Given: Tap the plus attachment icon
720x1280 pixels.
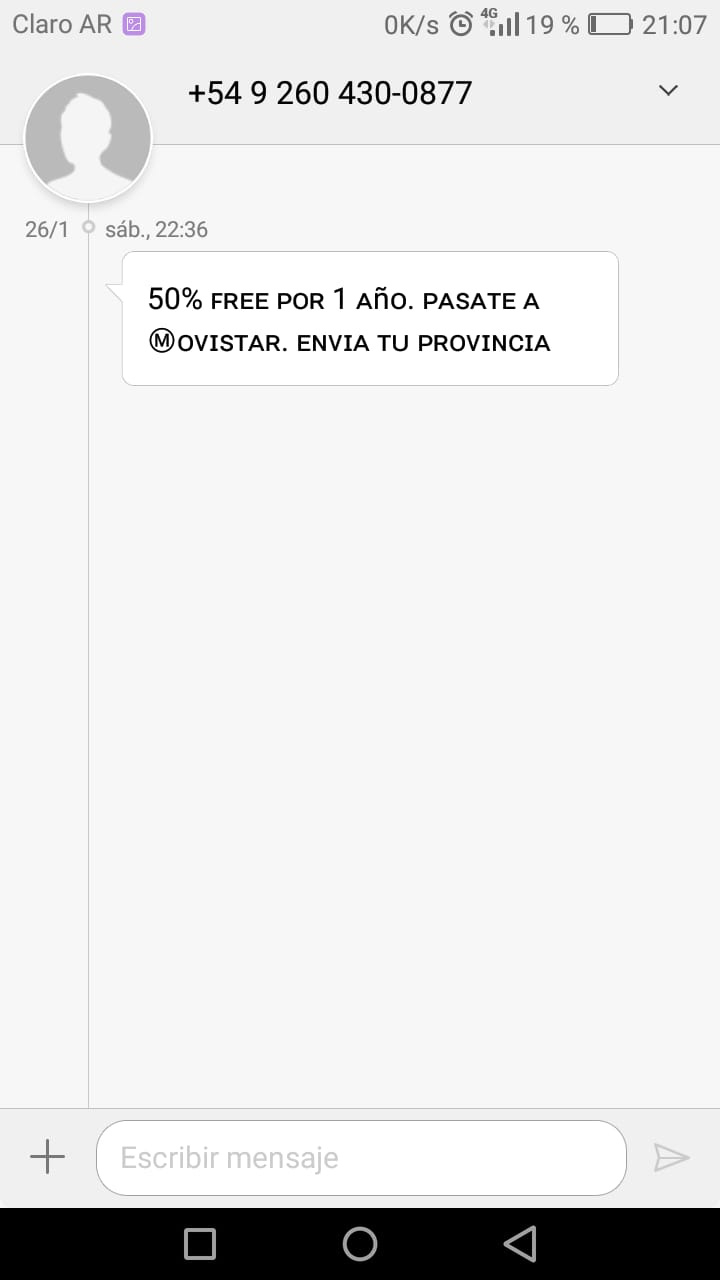Looking at the screenshot, I should 47,1158.
